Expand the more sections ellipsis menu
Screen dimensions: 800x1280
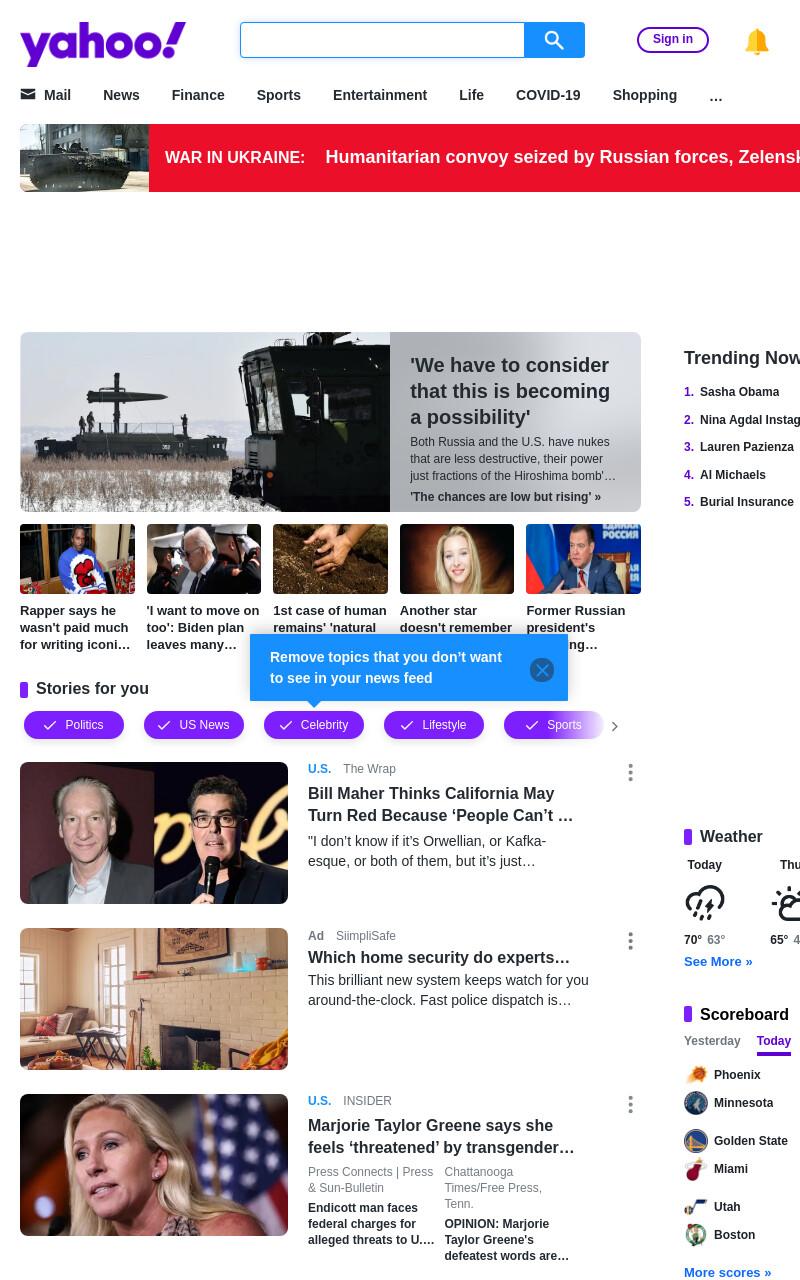716,96
